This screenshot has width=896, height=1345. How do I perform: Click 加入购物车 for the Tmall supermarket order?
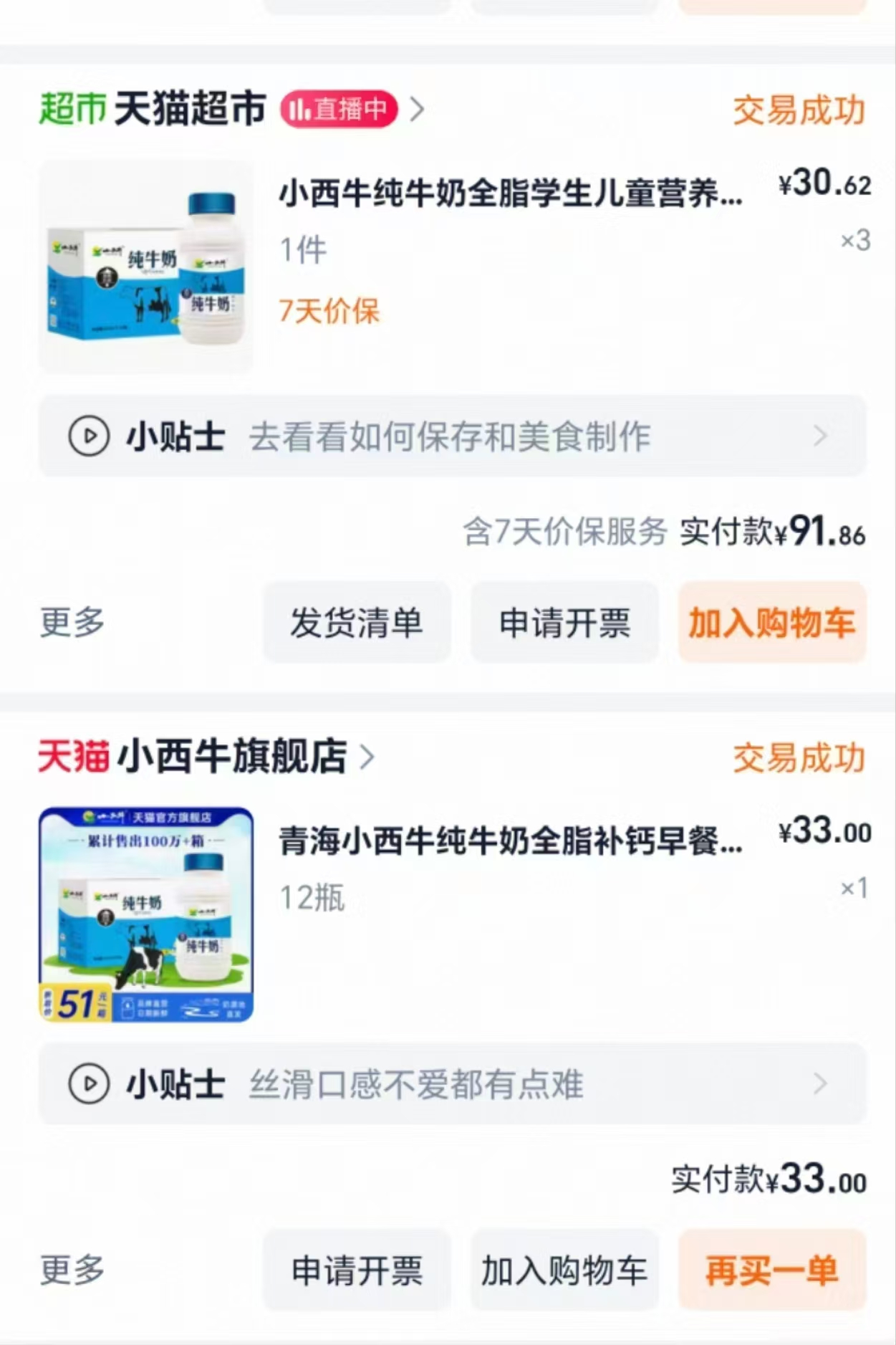pyautogui.click(x=771, y=622)
